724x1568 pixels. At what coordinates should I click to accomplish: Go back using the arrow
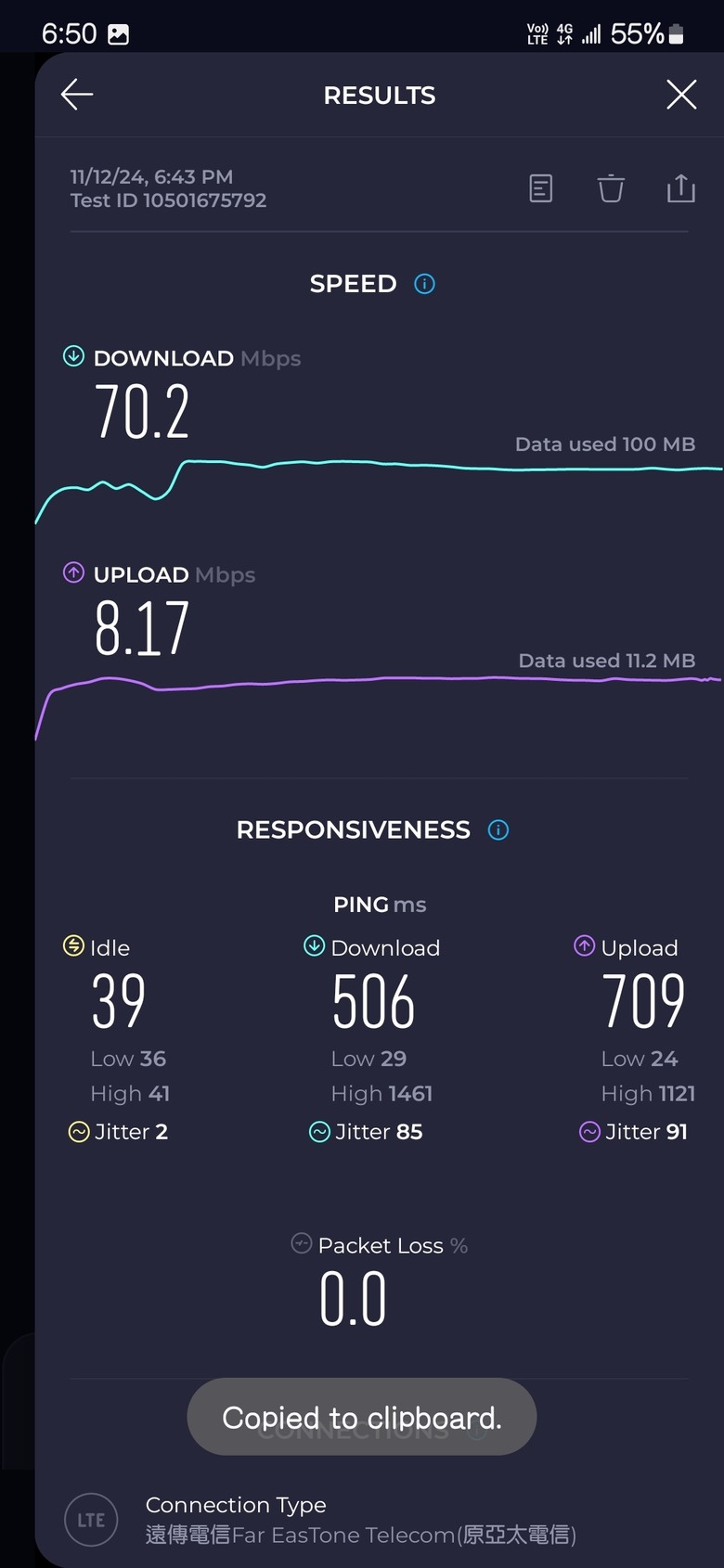pos(77,95)
